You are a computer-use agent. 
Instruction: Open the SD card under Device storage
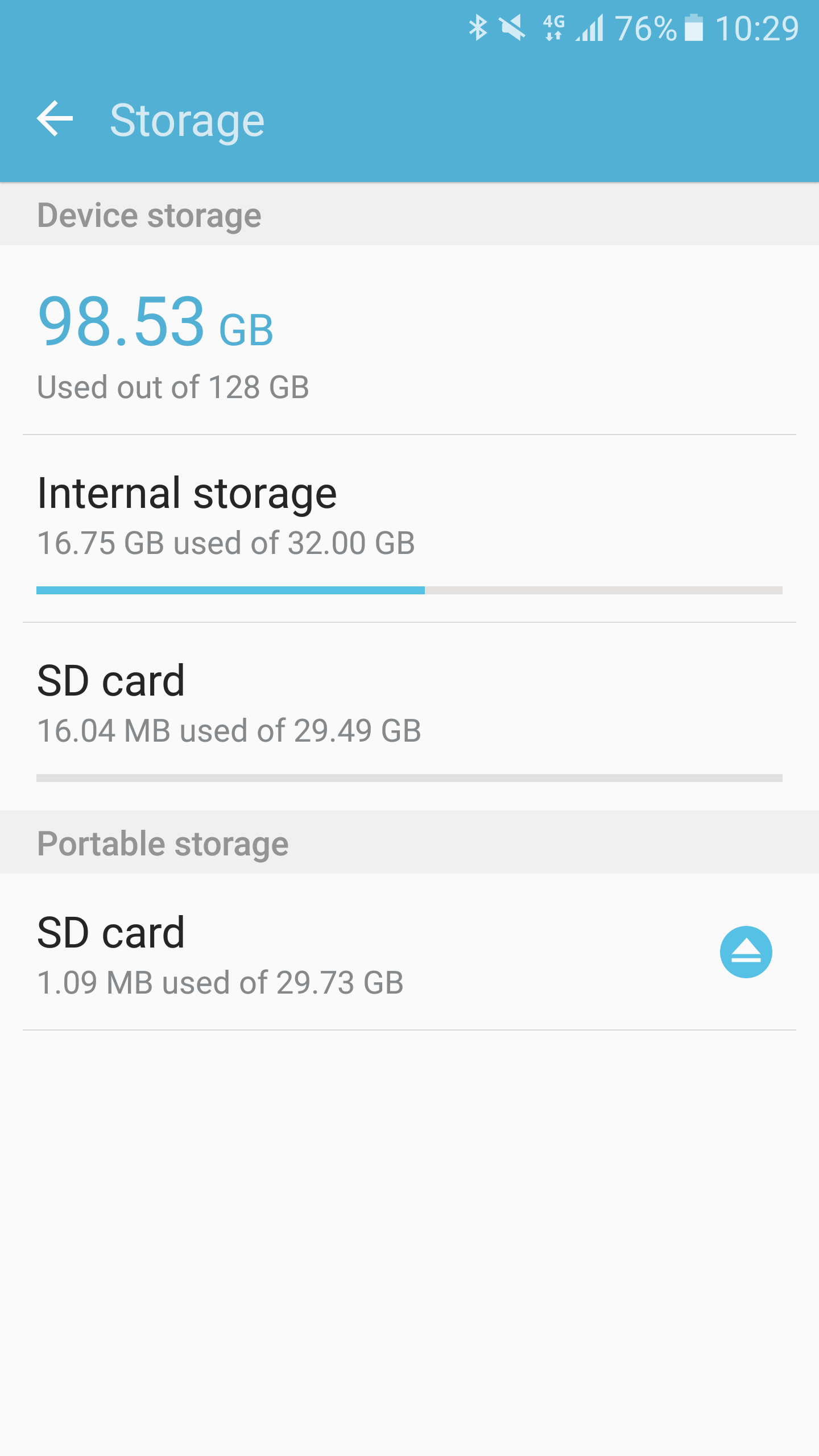tap(409, 717)
